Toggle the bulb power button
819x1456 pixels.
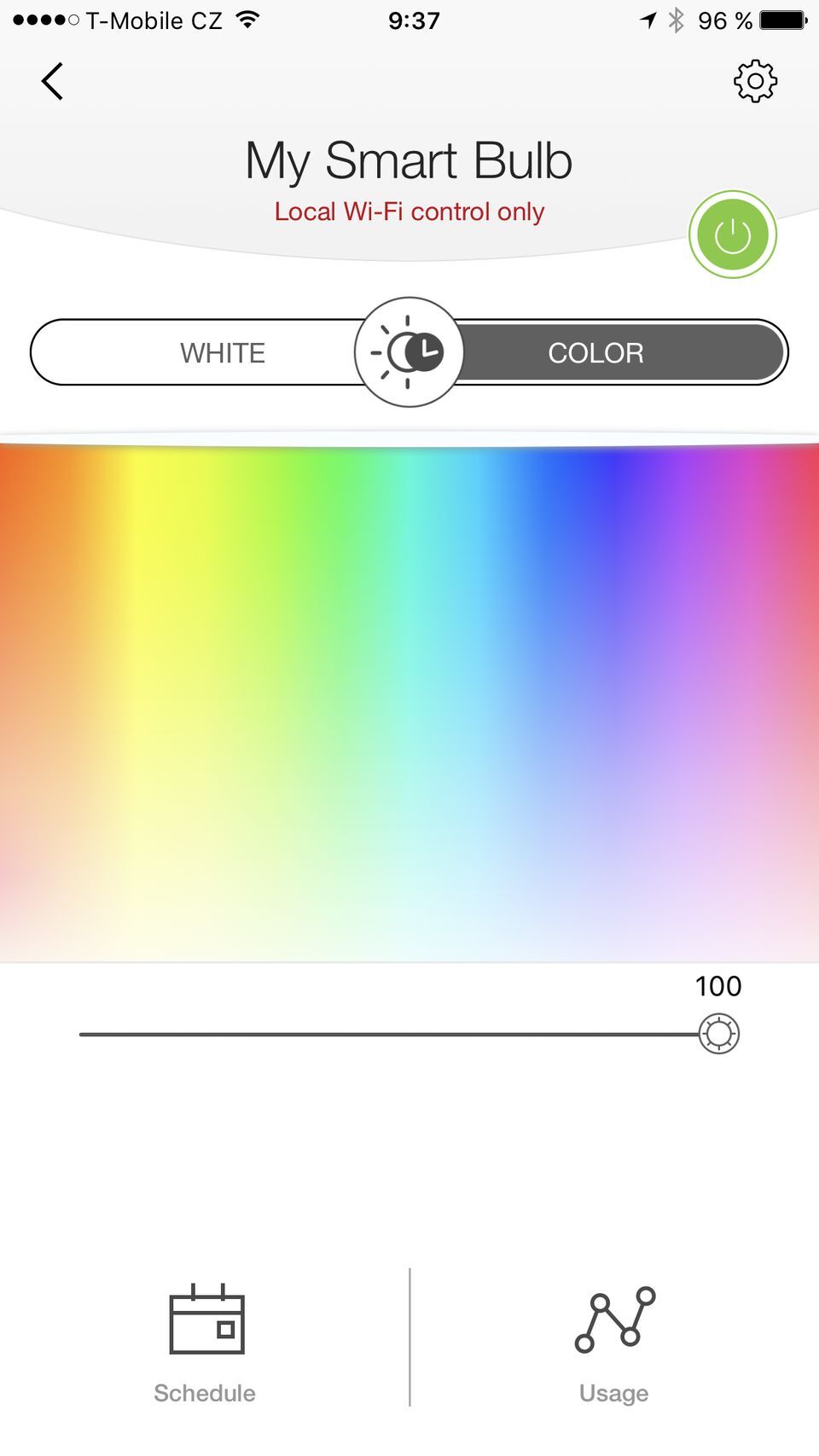tap(733, 235)
